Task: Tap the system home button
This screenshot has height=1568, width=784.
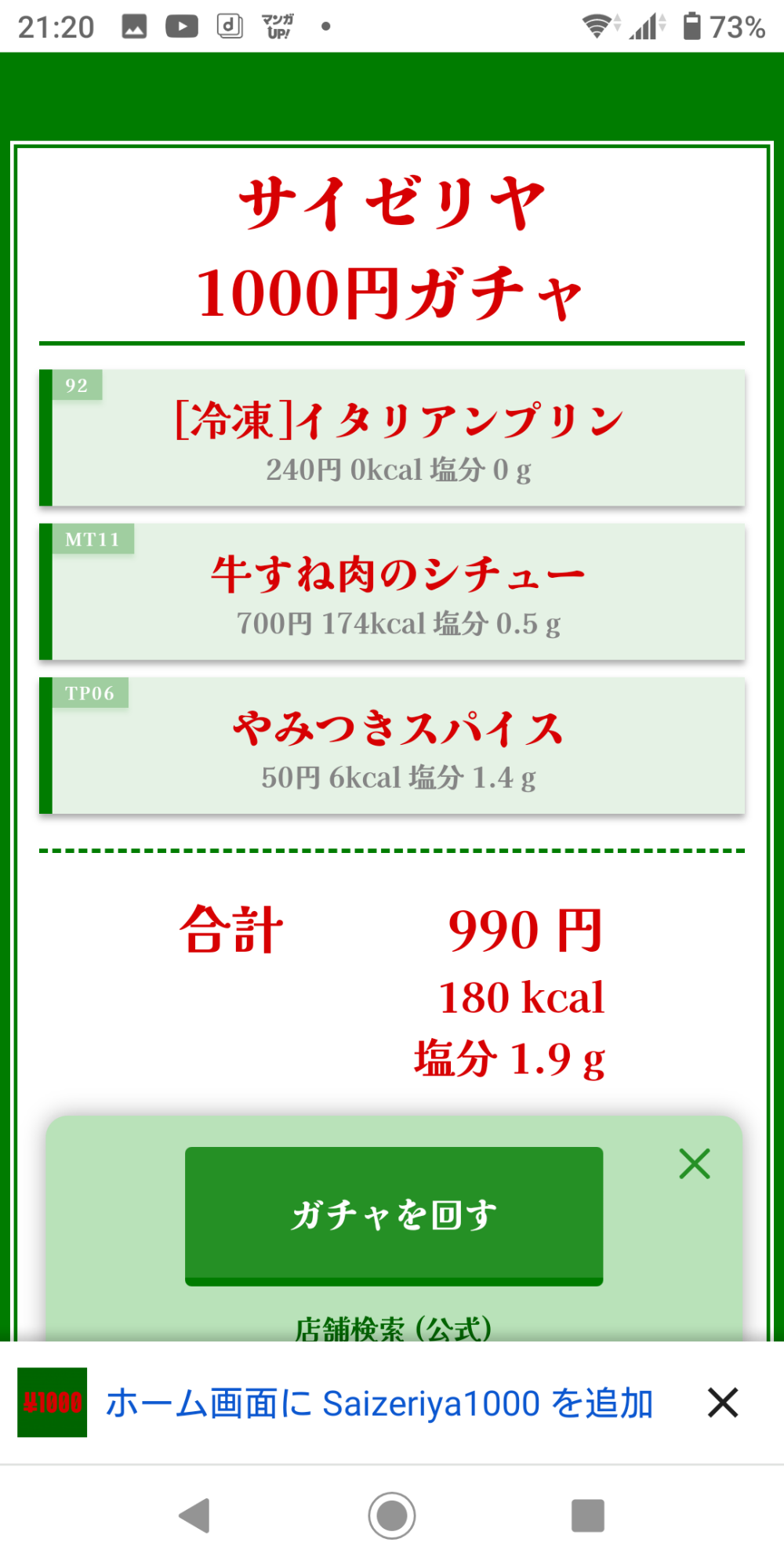Action: point(392,1515)
